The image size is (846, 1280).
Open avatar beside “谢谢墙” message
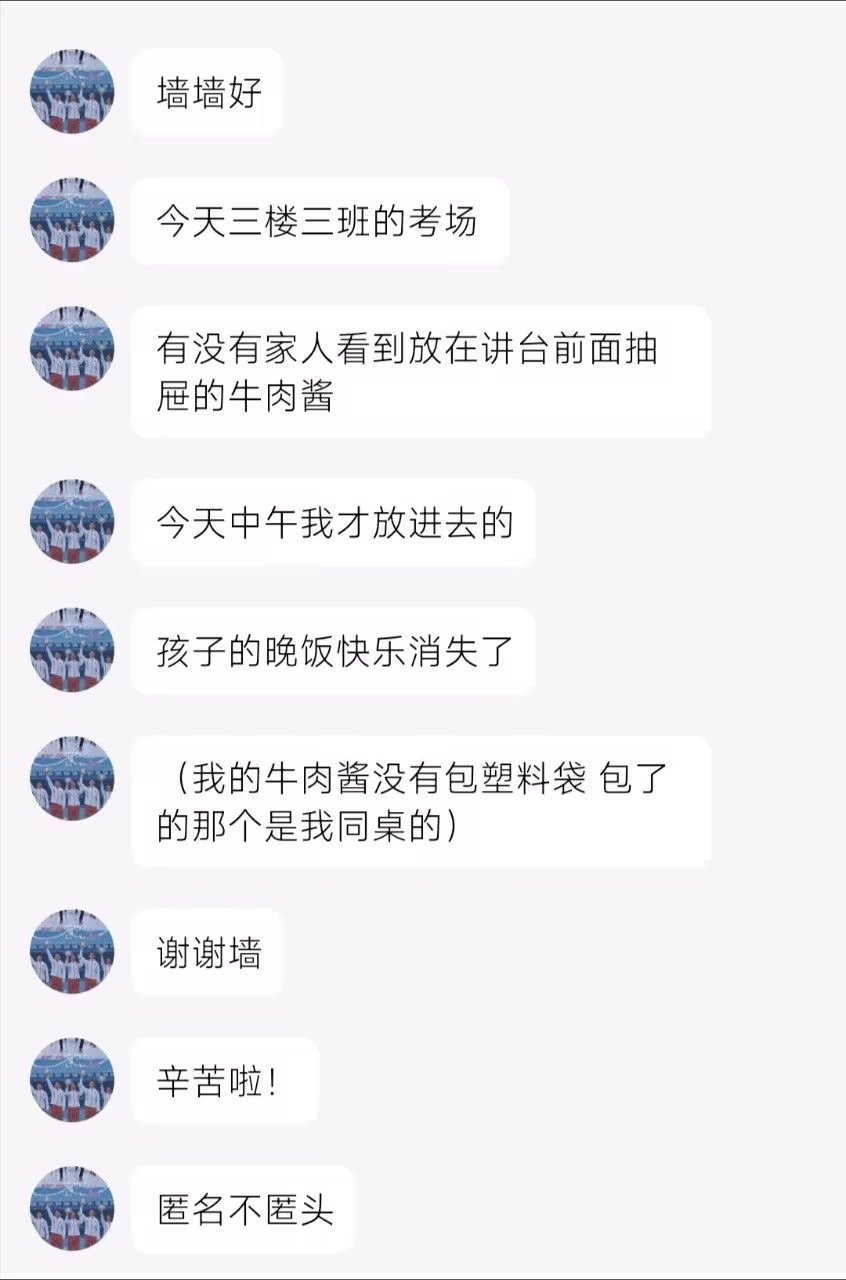coord(72,951)
